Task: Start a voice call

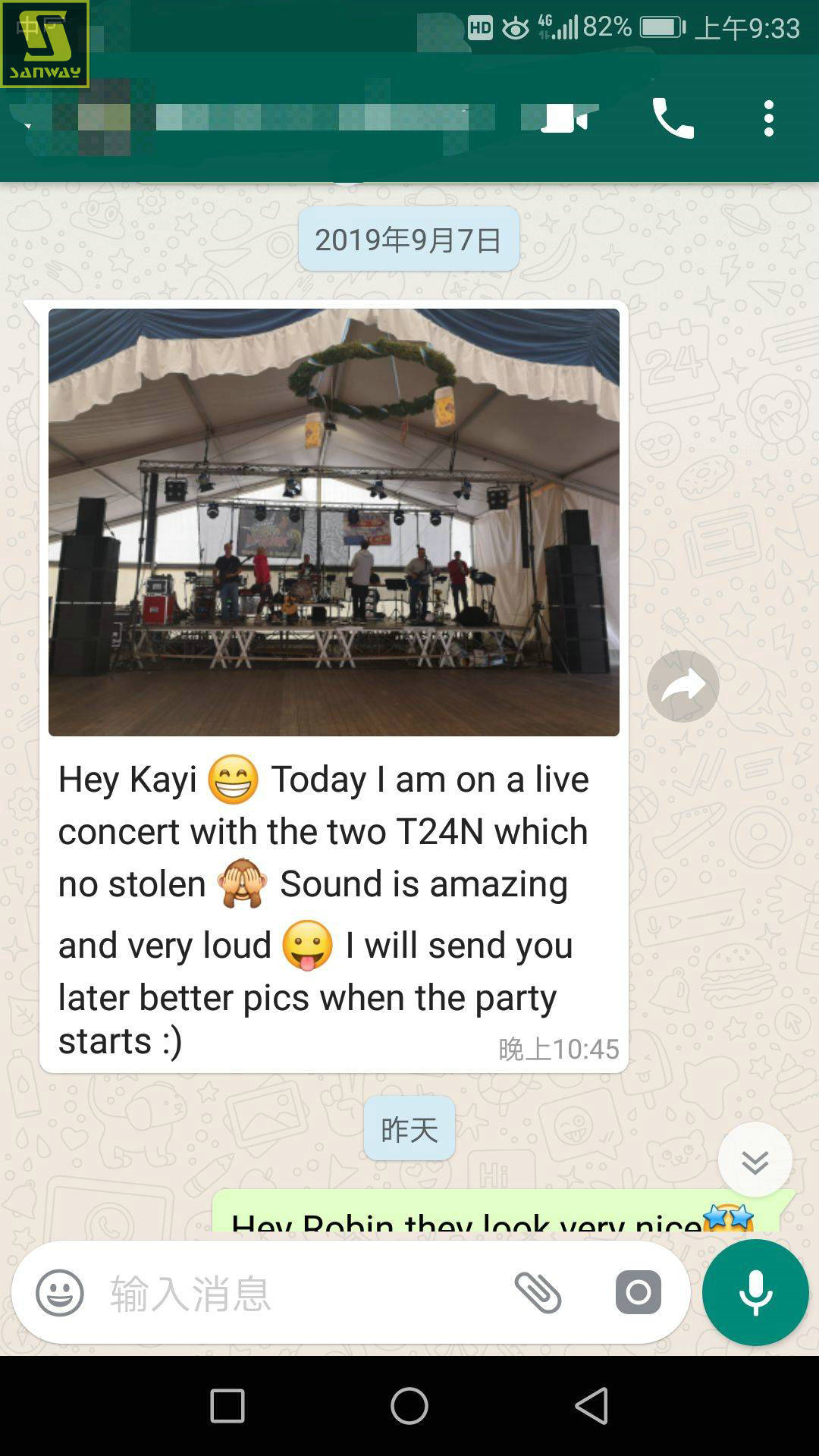Action: coord(673,118)
